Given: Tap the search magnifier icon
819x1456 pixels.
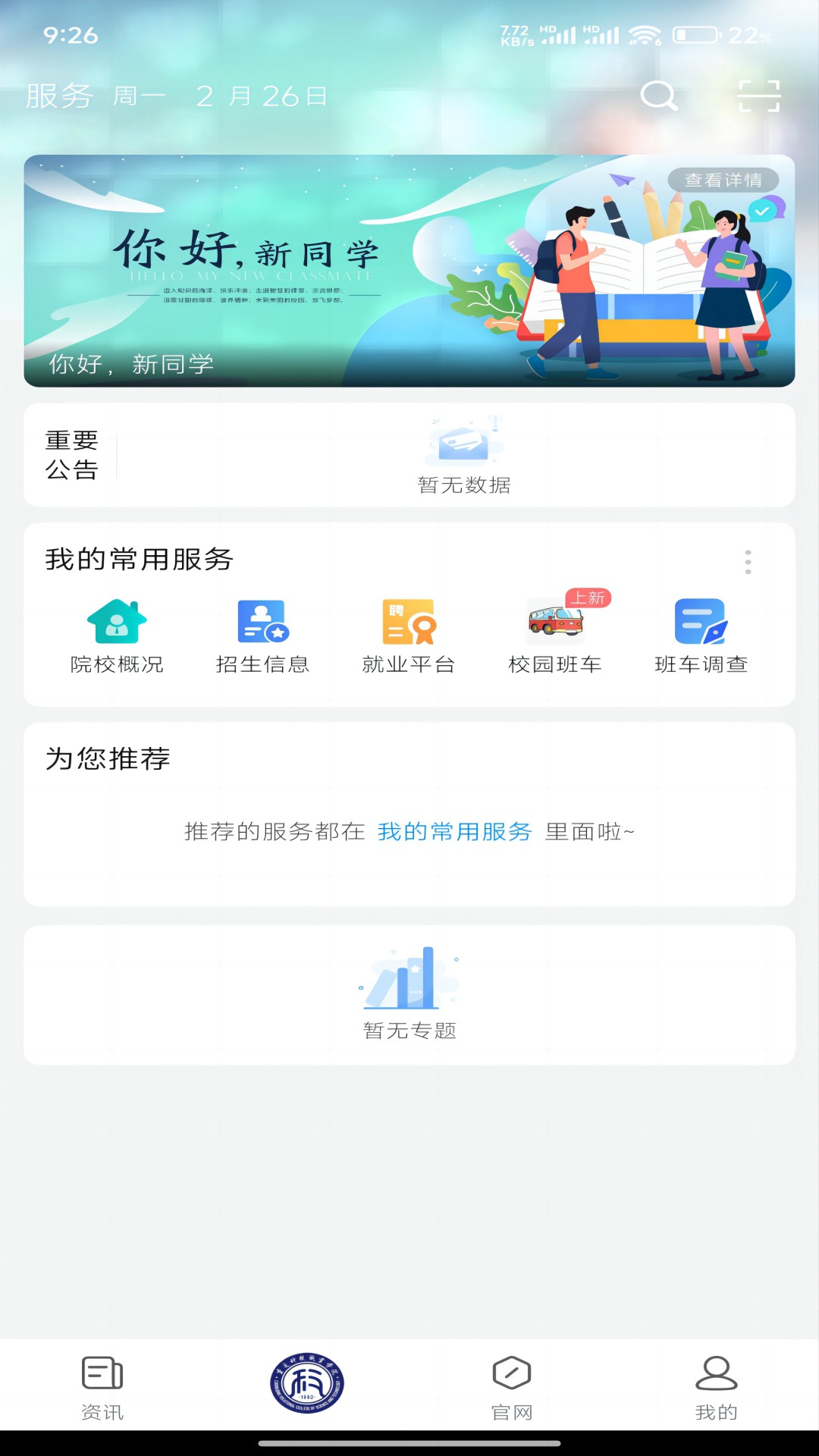Looking at the screenshot, I should coord(659,96).
